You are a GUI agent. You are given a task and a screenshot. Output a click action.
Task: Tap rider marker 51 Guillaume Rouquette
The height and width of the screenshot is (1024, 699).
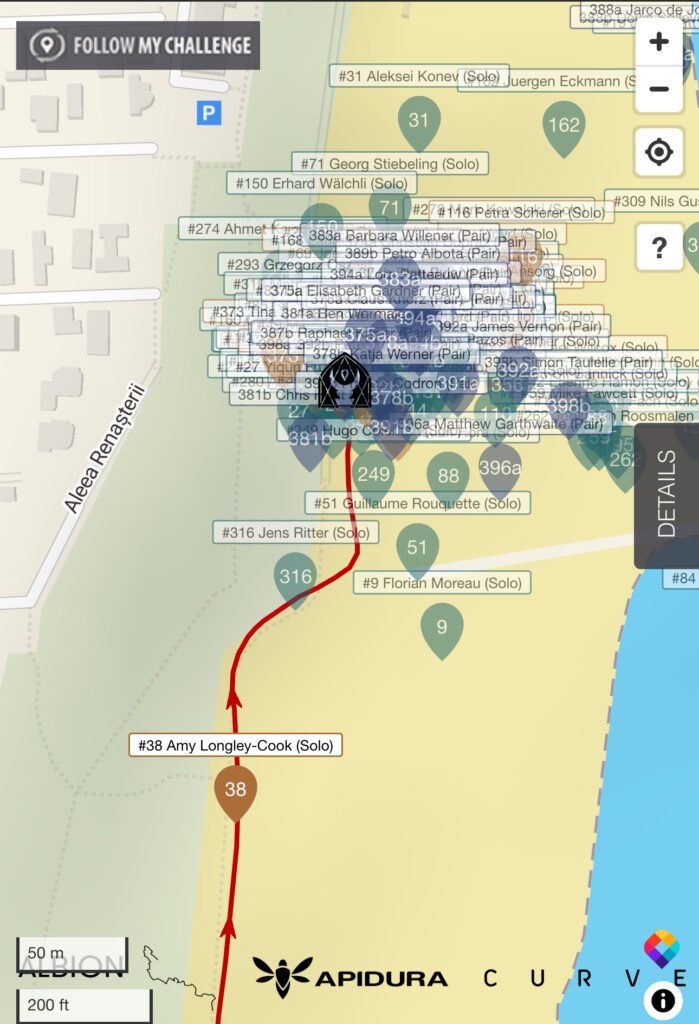(417, 548)
